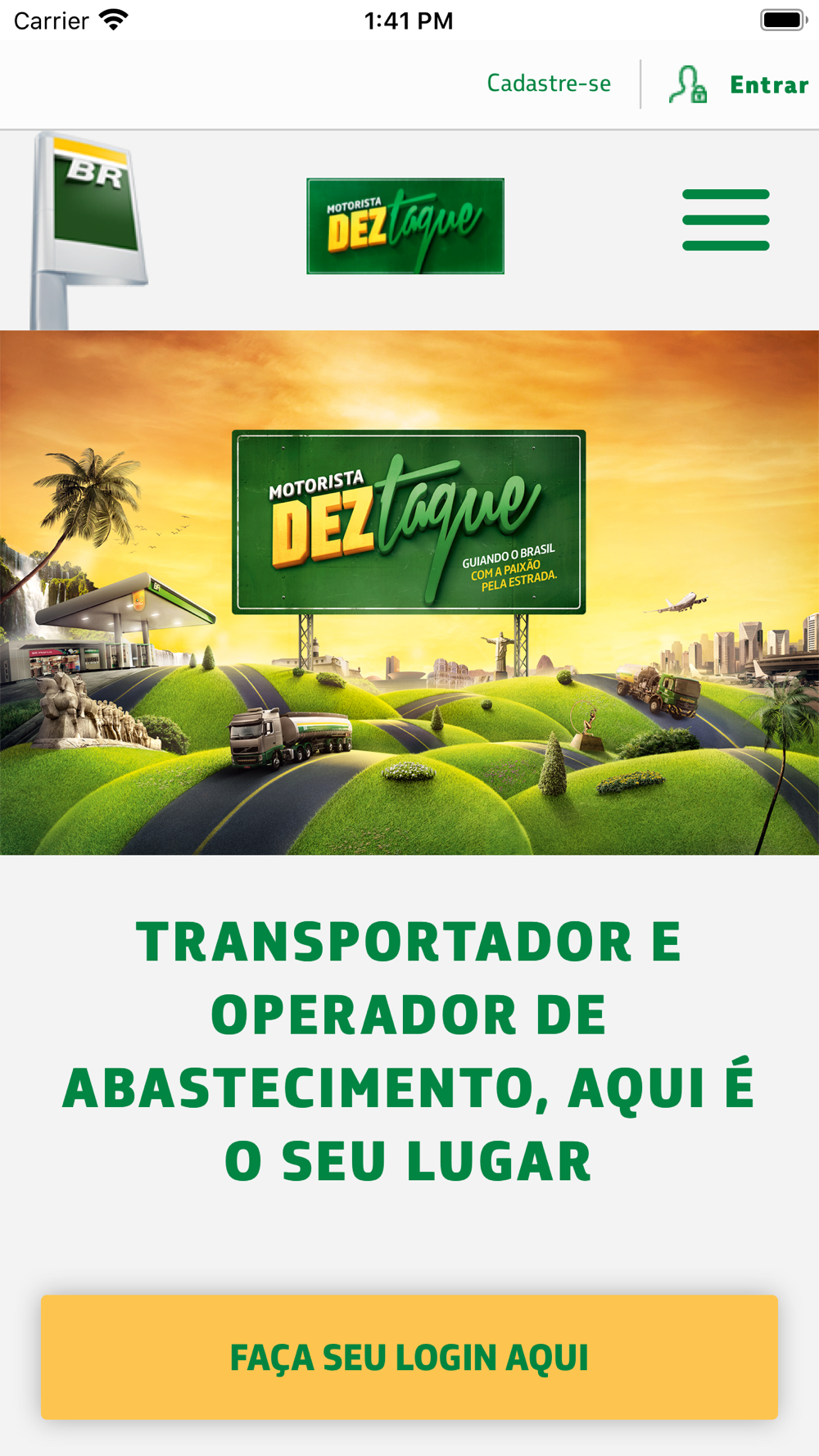Viewport: 819px width, 1456px height.
Task: Open the hamburger menu
Action: pyautogui.click(x=726, y=219)
